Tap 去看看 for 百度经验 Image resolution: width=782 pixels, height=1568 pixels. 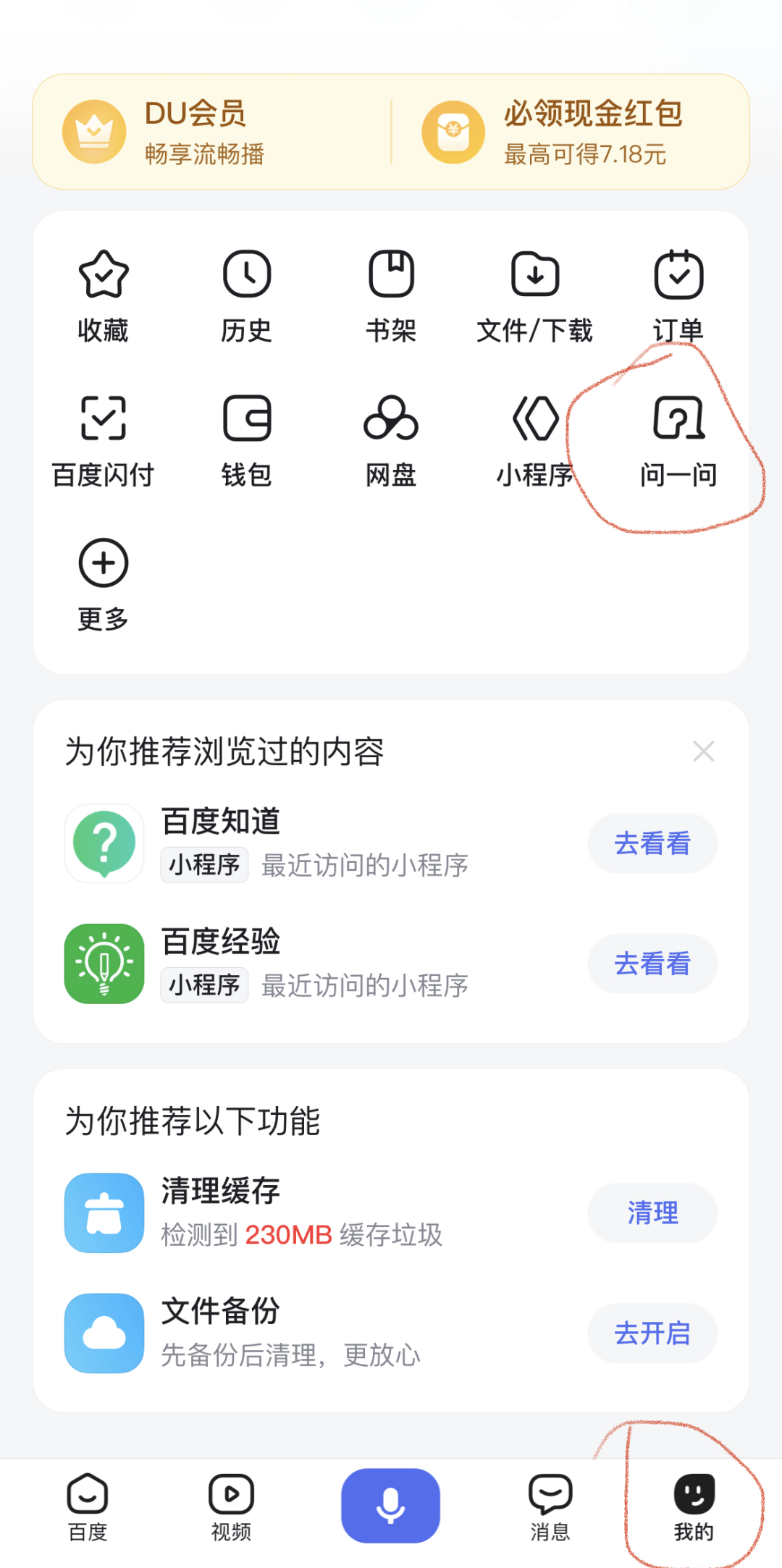[652, 964]
